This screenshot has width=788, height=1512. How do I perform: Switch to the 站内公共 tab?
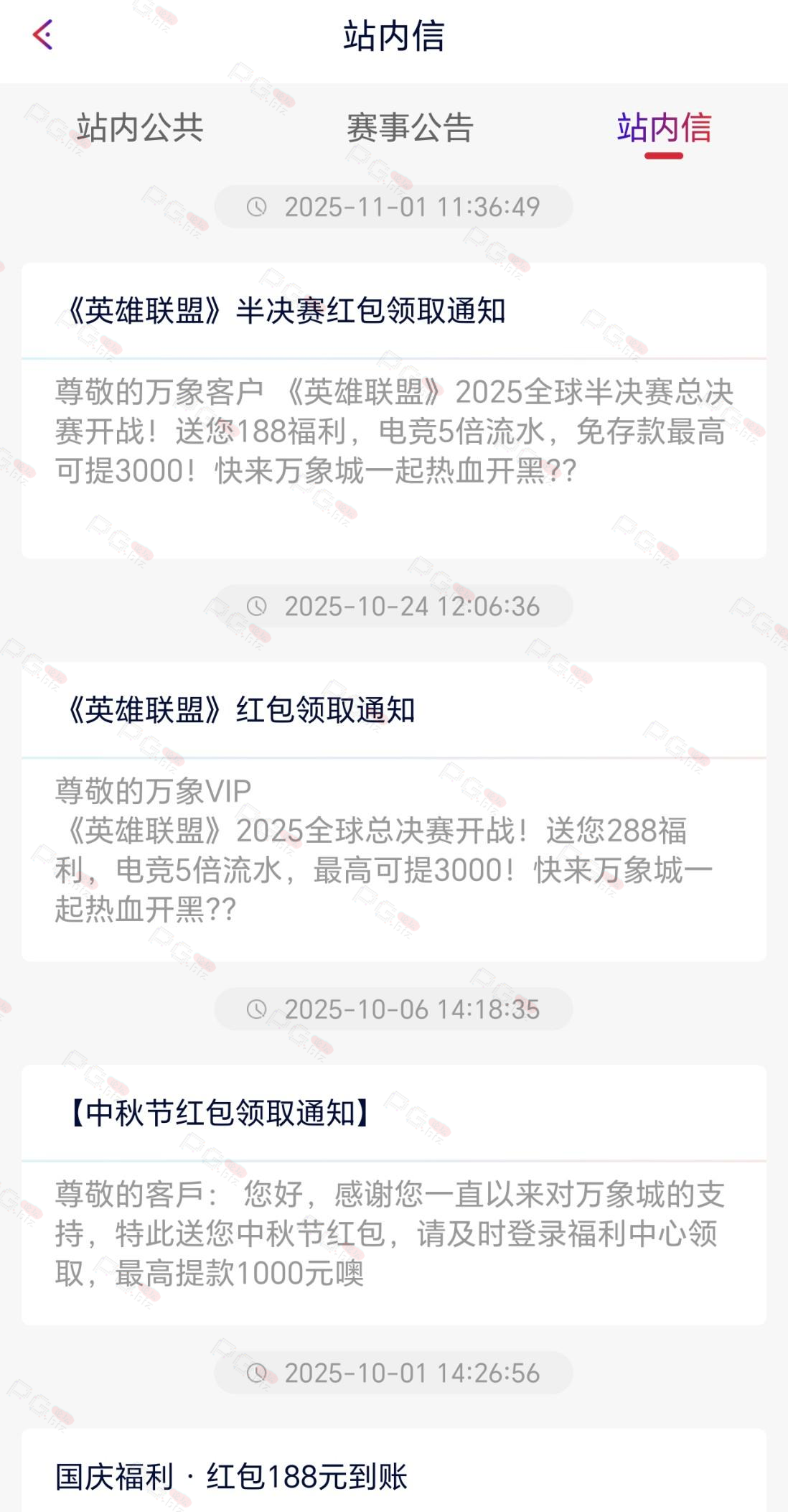pyautogui.click(x=140, y=128)
